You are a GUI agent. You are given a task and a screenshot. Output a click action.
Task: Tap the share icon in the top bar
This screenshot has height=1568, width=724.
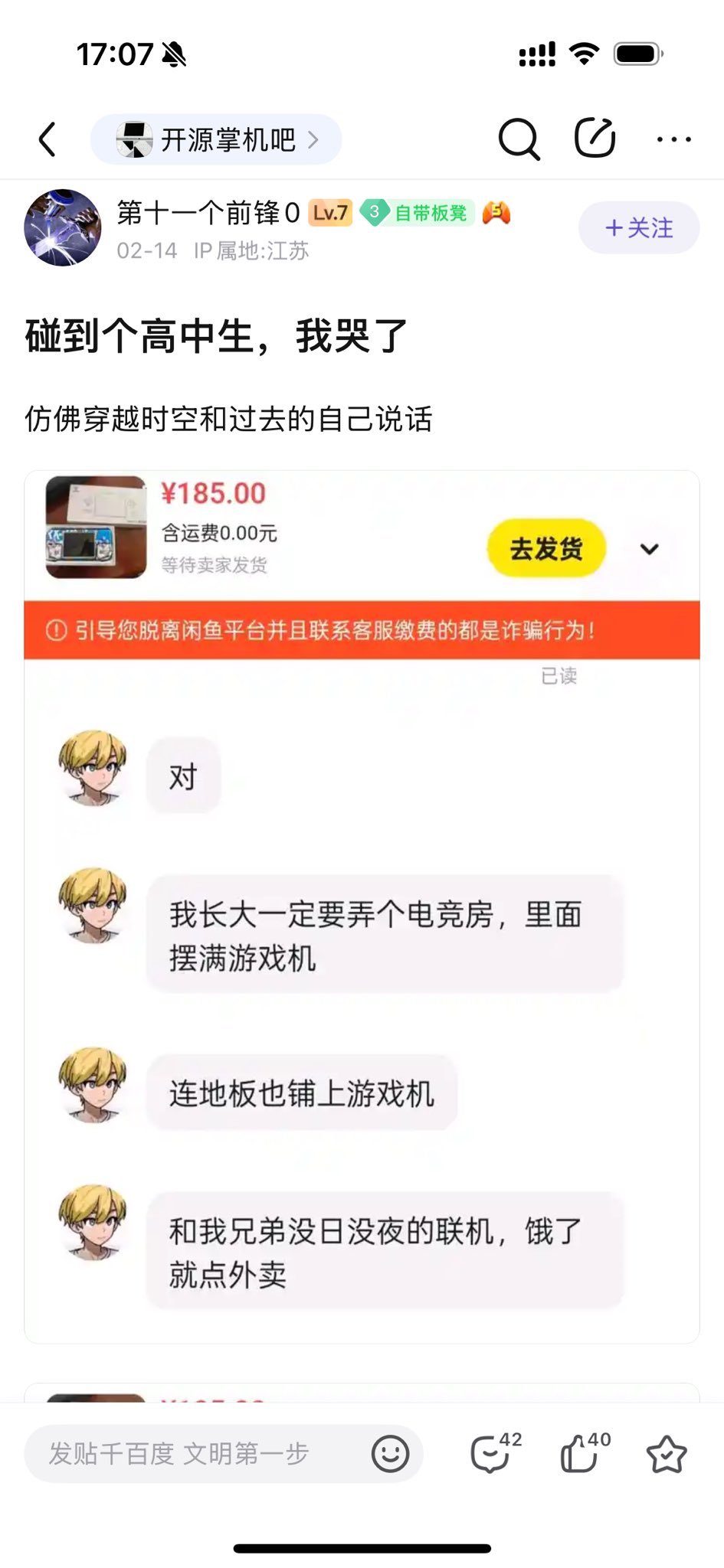(x=595, y=138)
